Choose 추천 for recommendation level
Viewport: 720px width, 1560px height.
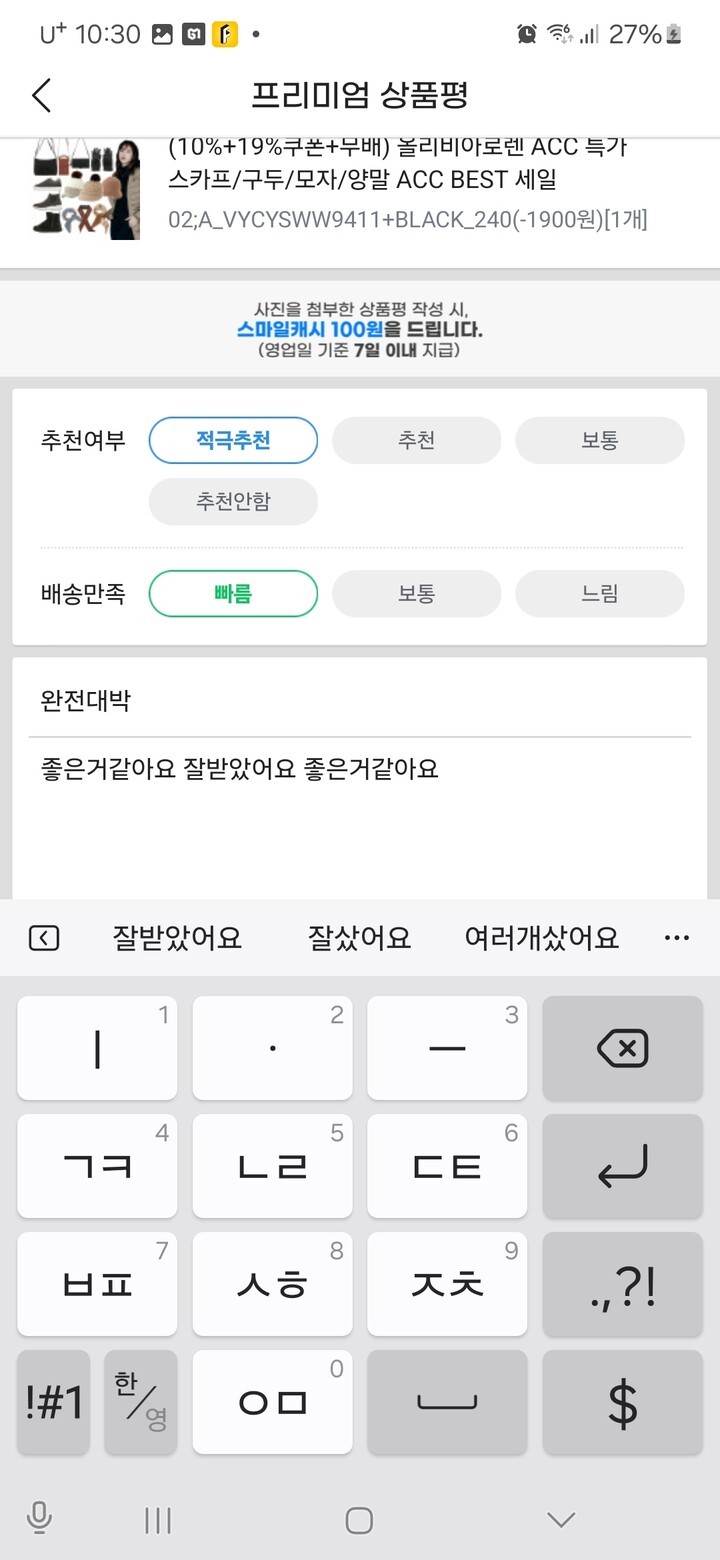(x=416, y=440)
